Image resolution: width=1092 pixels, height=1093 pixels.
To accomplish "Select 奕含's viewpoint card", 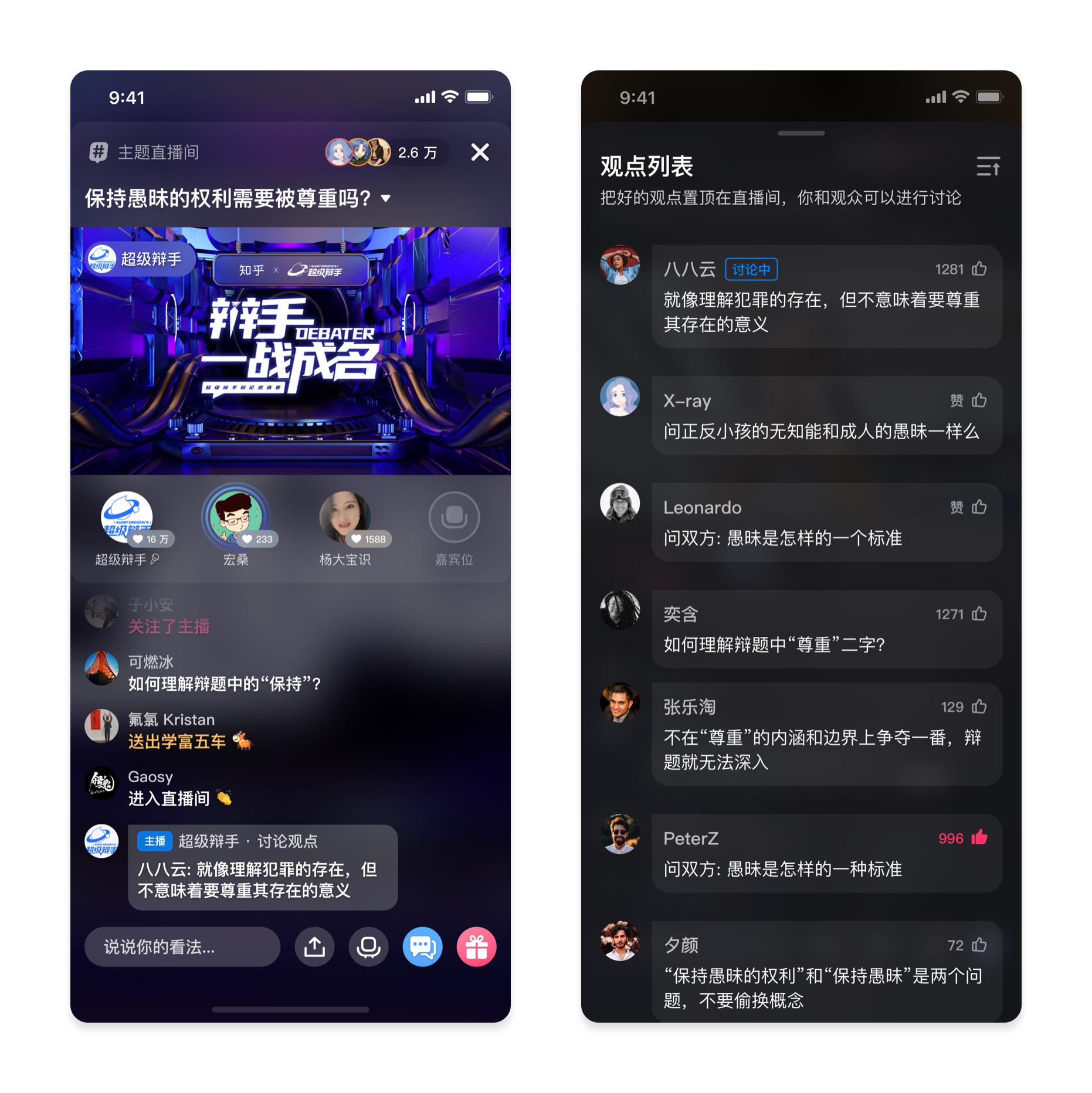I will pos(826,630).
